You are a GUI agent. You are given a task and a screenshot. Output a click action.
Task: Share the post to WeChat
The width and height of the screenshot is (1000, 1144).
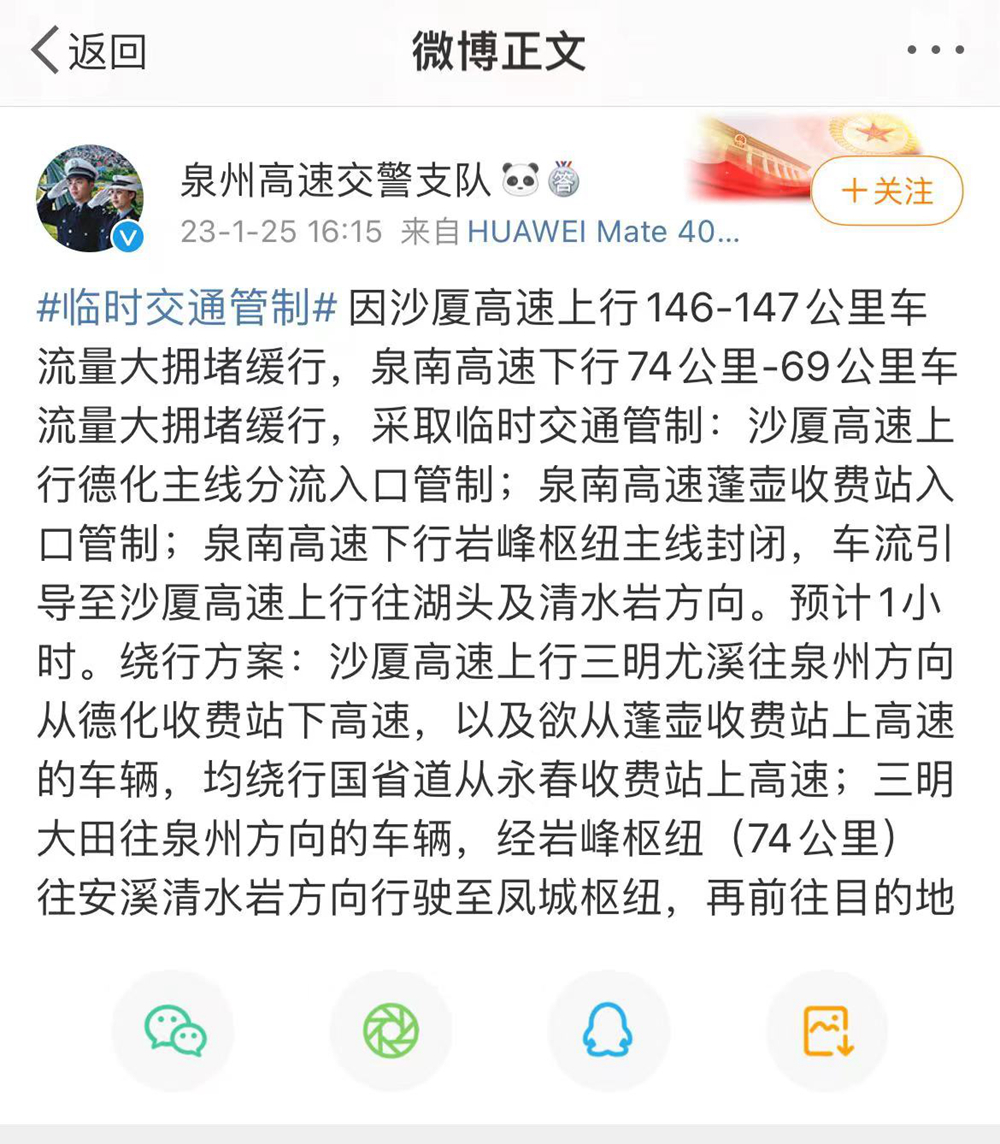174,1031
